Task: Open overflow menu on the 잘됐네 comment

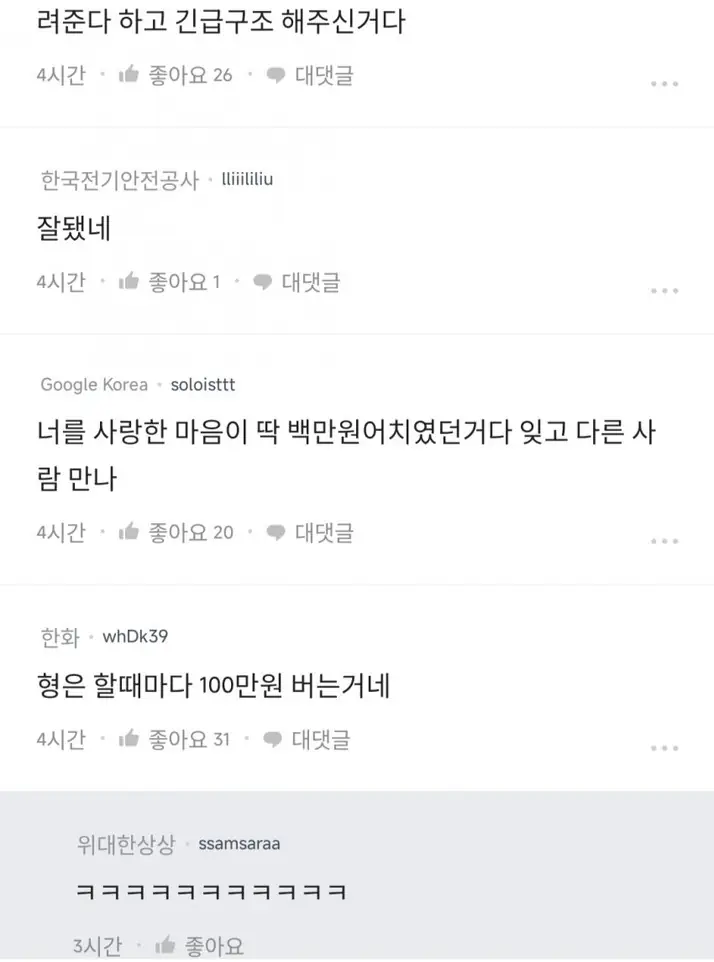Action: pos(665,291)
